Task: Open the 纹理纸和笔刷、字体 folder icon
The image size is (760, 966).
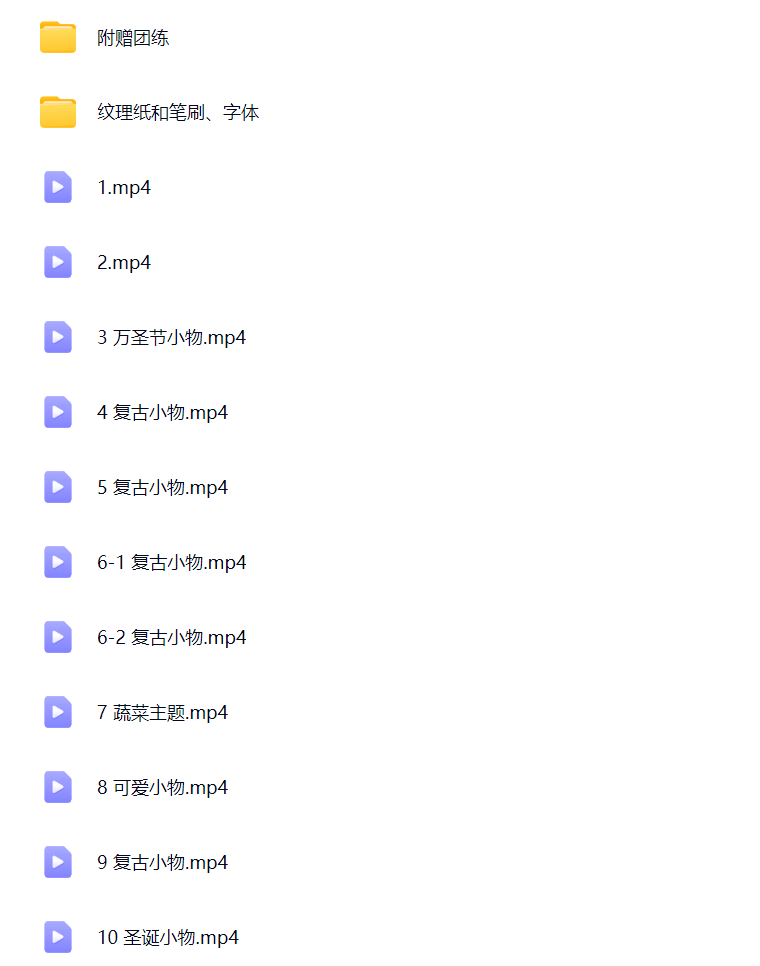Action: pos(57,112)
